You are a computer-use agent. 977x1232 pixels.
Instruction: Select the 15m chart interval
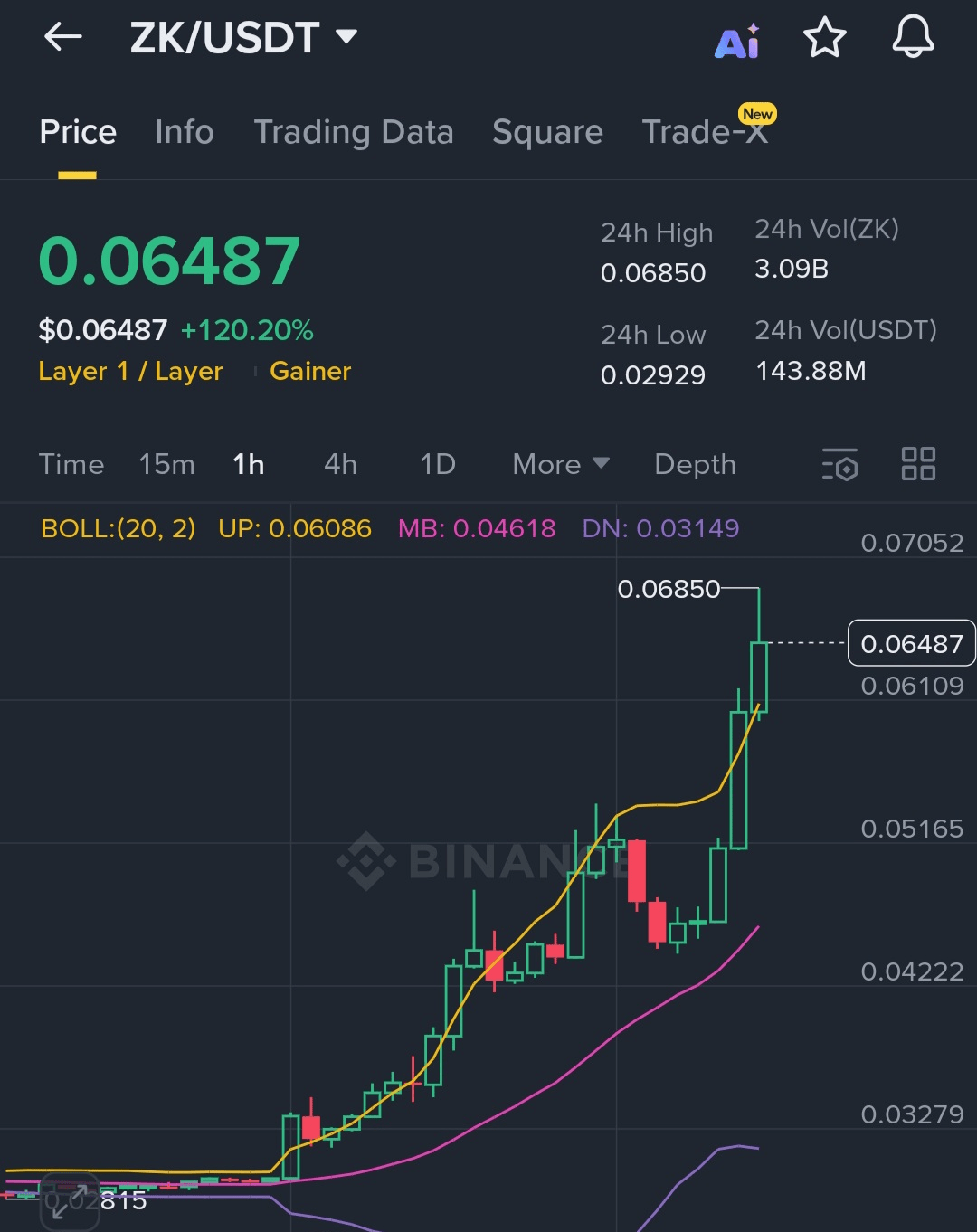166,464
